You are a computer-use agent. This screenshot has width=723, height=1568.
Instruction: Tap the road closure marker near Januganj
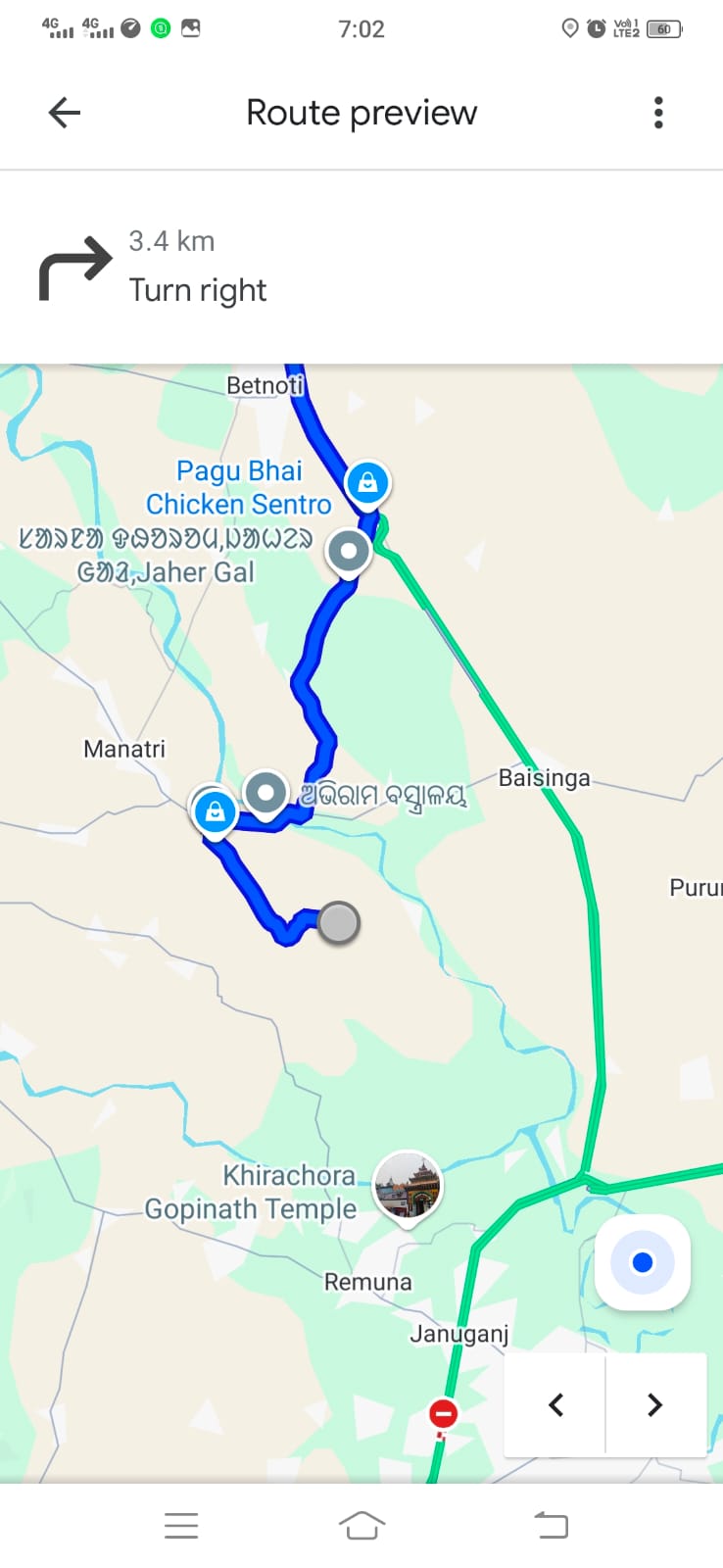(443, 1414)
